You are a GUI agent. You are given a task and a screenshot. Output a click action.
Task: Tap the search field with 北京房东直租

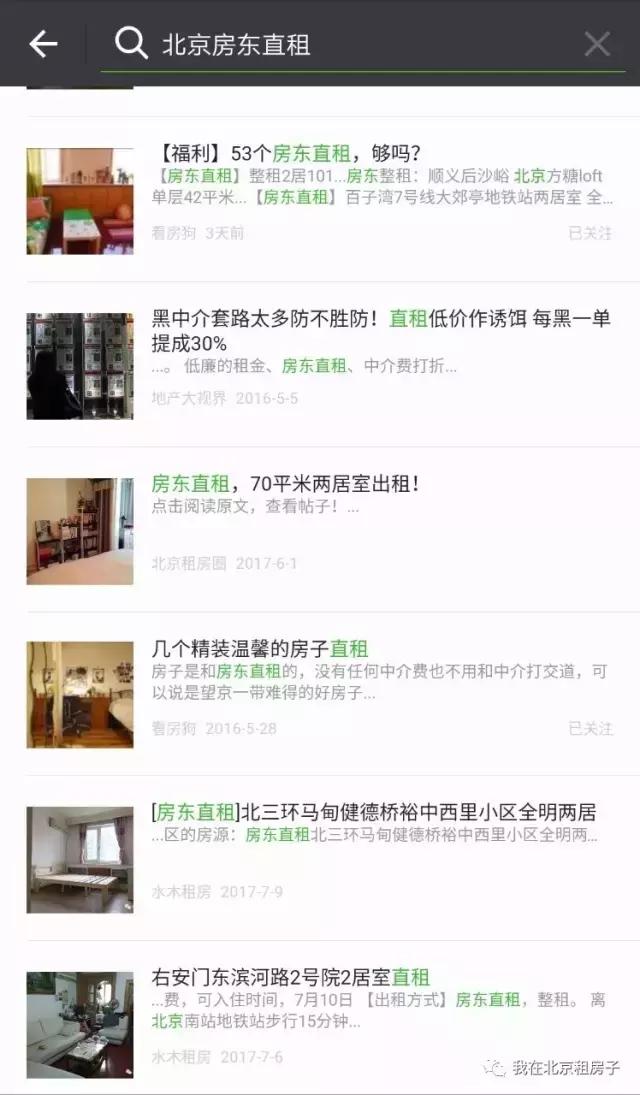point(363,45)
